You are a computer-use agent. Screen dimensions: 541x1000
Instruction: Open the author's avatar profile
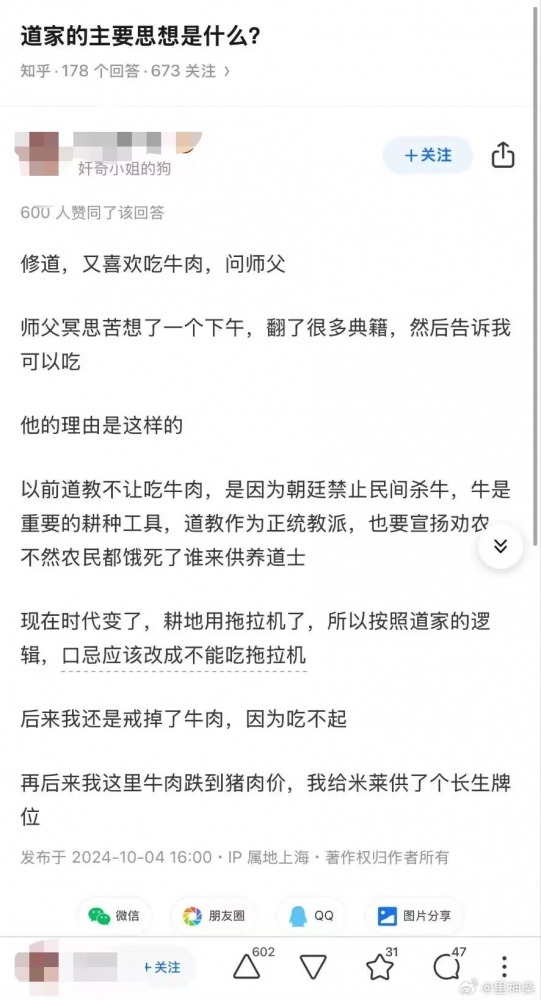tap(36, 153)
